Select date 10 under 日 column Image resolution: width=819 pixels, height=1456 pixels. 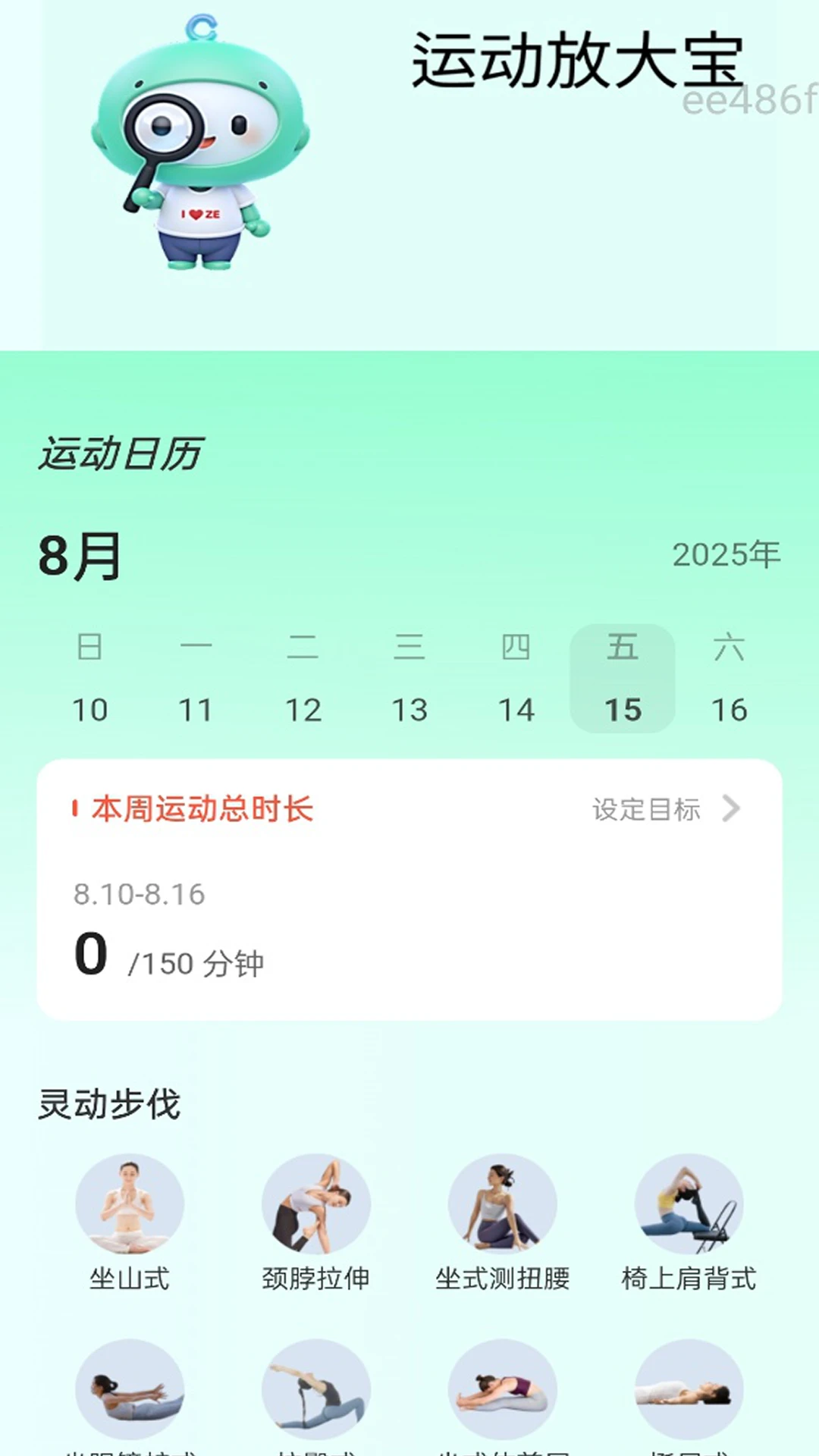(89, 710)
